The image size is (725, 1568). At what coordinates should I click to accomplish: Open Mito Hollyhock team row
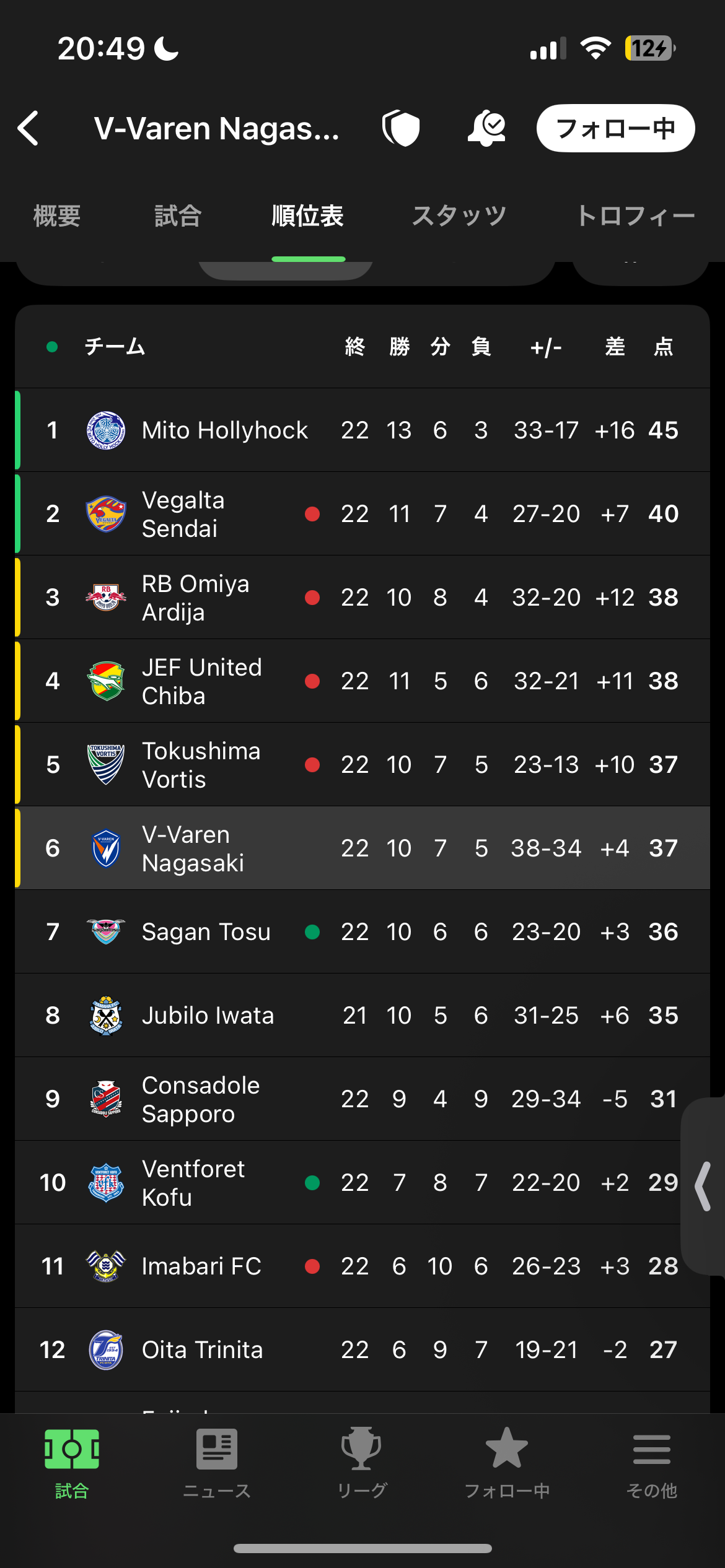pos(362,430)
